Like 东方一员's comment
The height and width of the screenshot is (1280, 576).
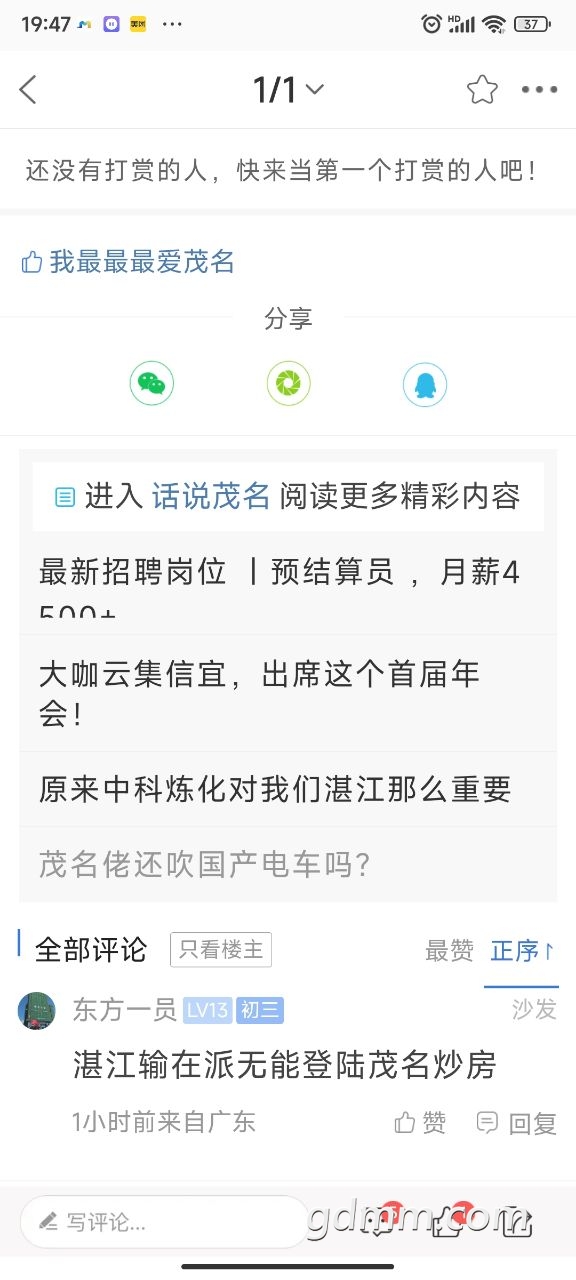tap(420, 1123)
